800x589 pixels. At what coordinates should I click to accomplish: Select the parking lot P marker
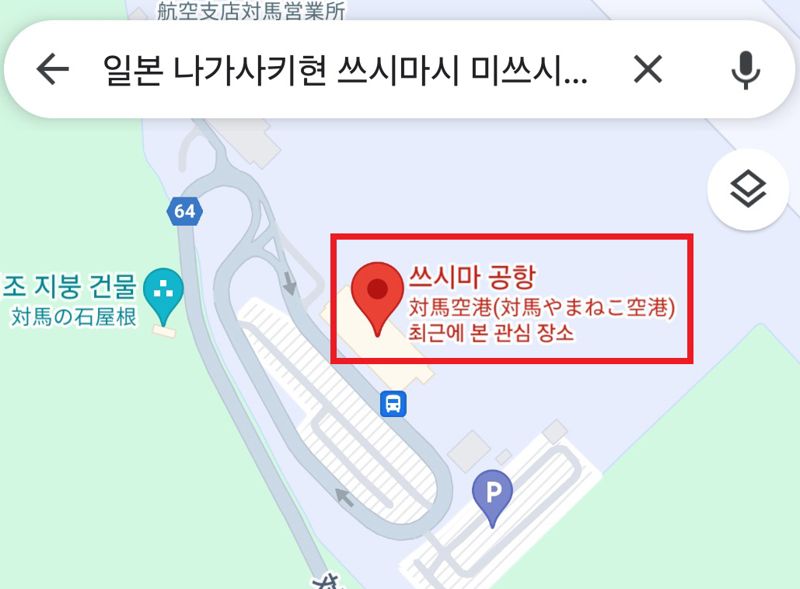click(492, 493)
